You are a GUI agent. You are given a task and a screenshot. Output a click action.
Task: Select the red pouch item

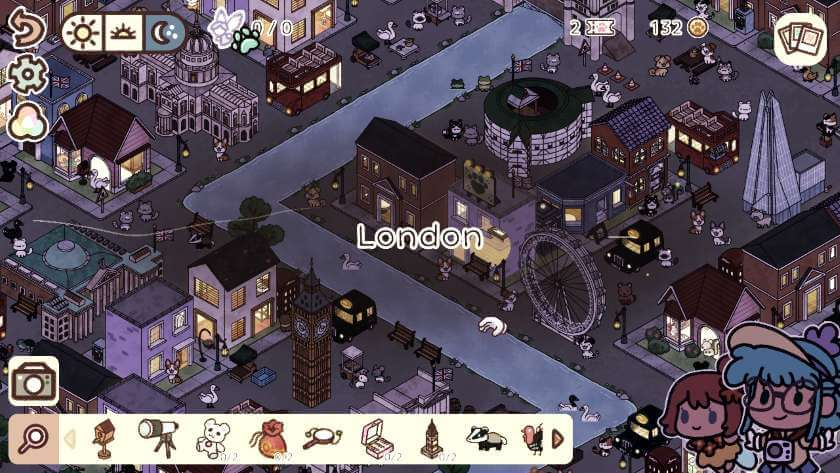(x=268, y=437)
